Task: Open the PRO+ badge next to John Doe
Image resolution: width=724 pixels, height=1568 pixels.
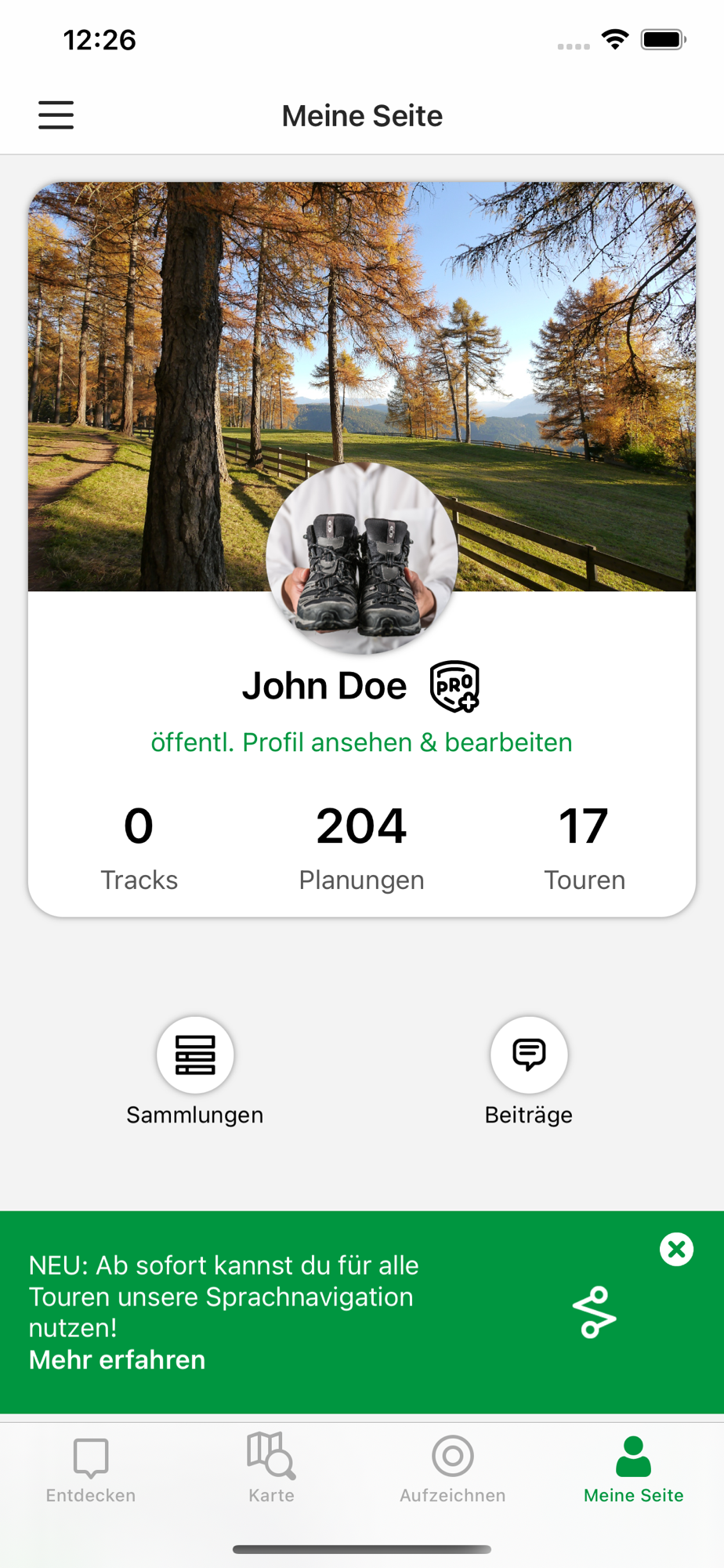Action: (x=454, y=686)
